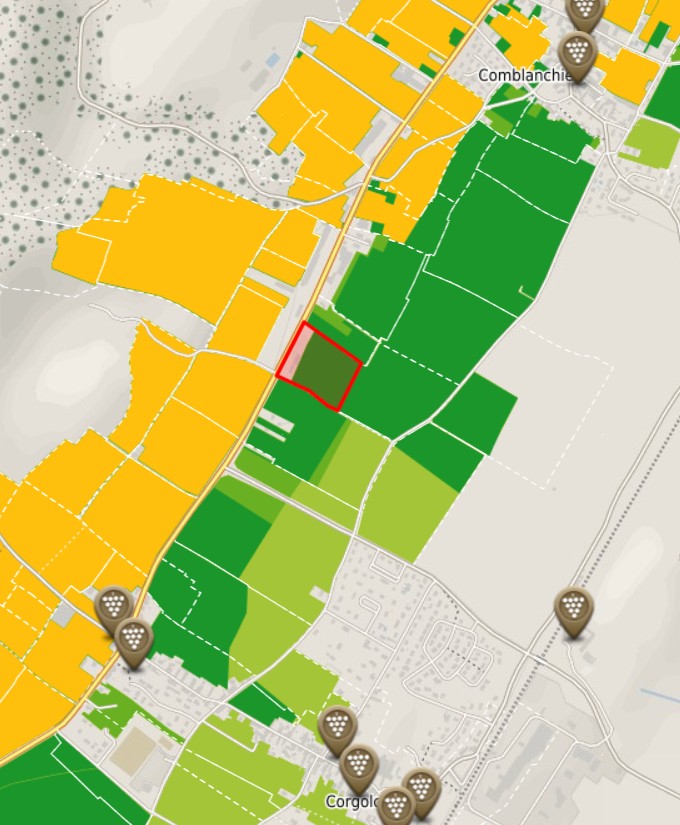Select the red-outlined vineyard parcel
The height and width of the screenshot is (825, 680).
tap(320, 367)
